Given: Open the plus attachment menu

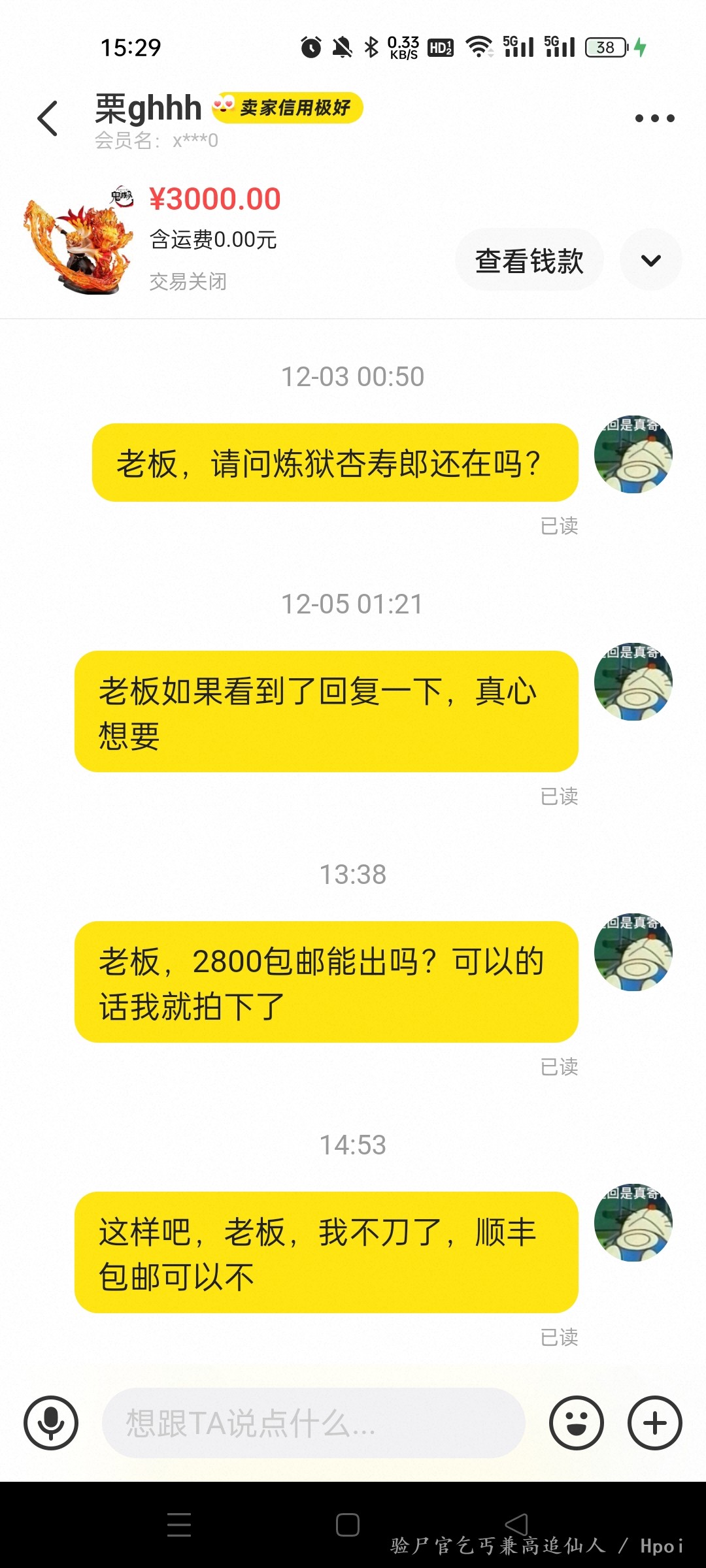Looking at the screenshot, I should 654,1422.
